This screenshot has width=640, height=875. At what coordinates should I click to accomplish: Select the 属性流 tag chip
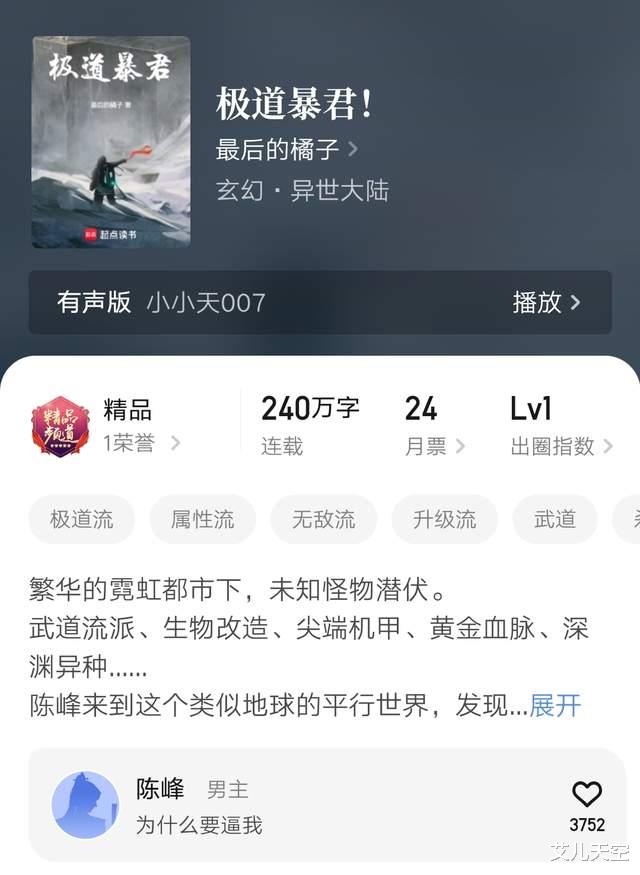(x=202, y=519)
